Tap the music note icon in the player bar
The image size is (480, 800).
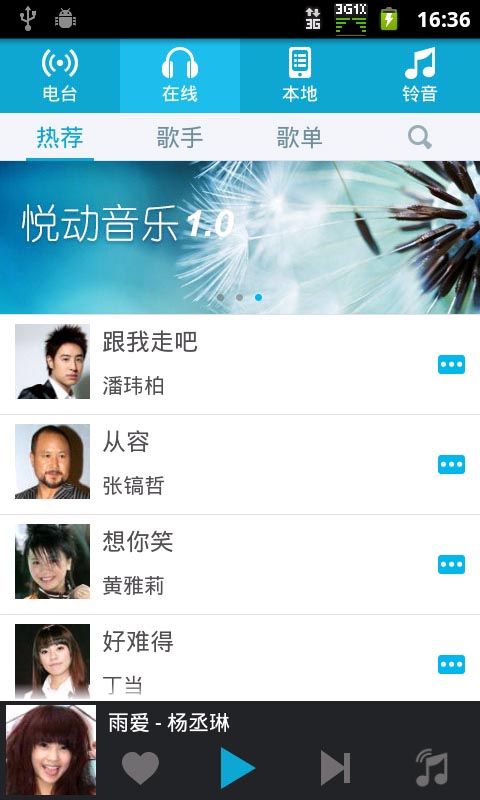click(432, 768)
